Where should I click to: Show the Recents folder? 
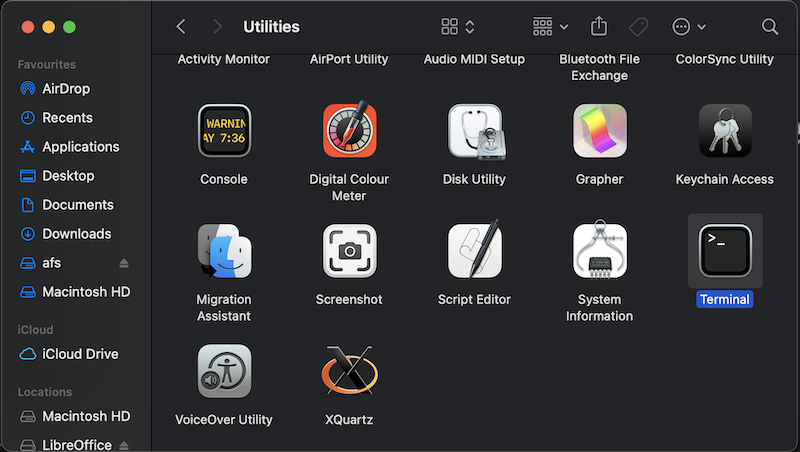67,117
